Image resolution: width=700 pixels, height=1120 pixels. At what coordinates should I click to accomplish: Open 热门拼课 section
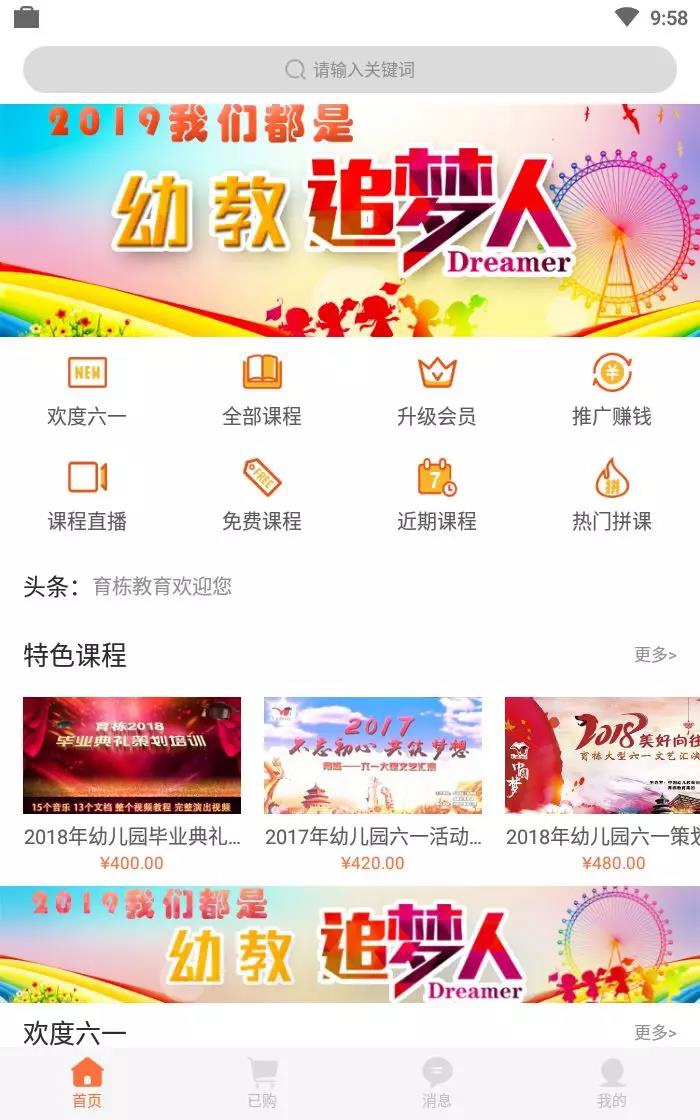pos(612,495)
